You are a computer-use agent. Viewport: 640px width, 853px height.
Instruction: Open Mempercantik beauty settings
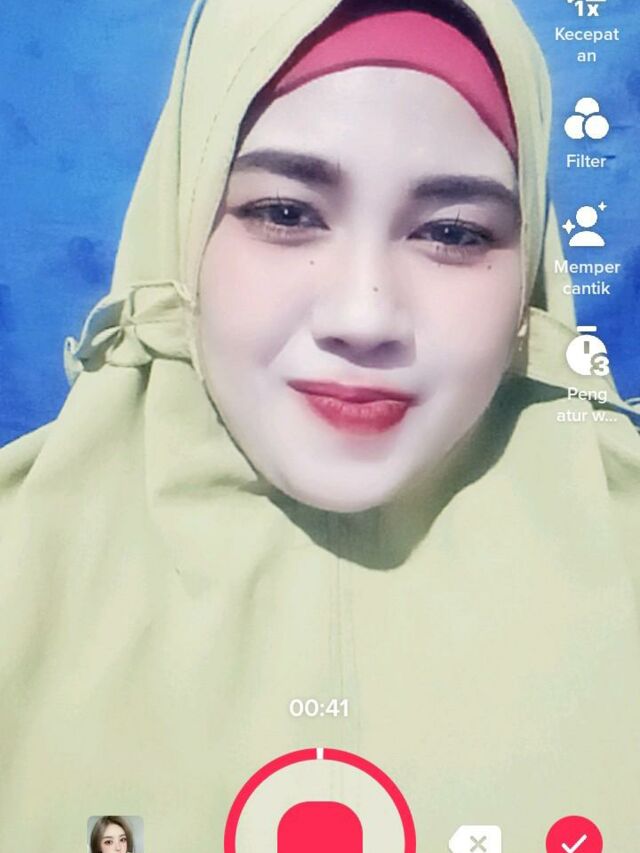[587, 249]
